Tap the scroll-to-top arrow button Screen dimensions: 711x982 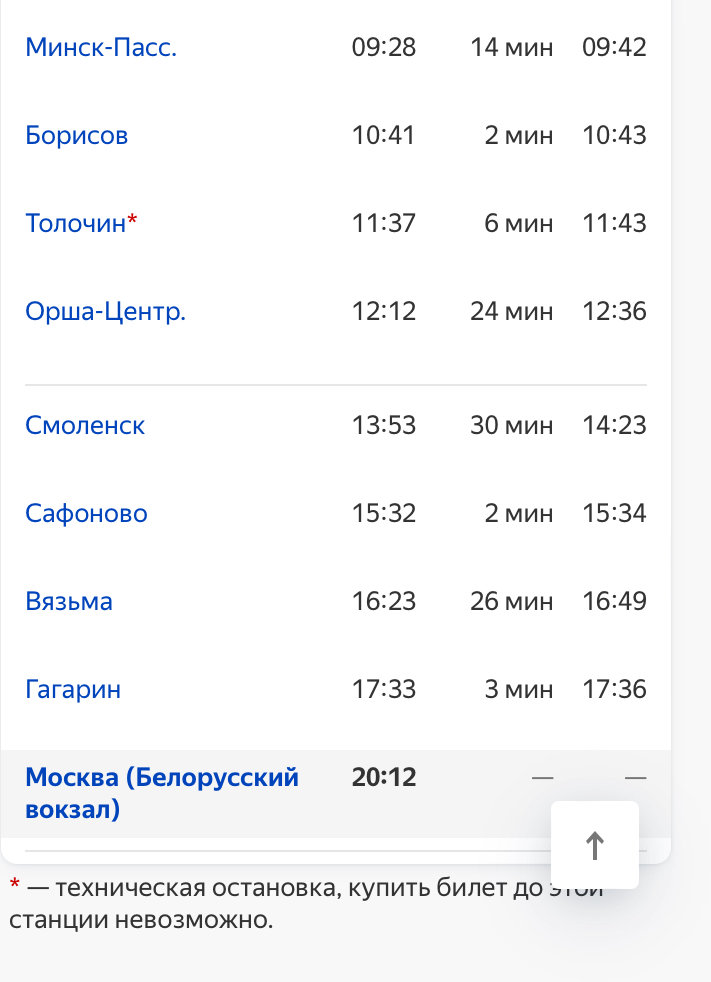(595, 845)
